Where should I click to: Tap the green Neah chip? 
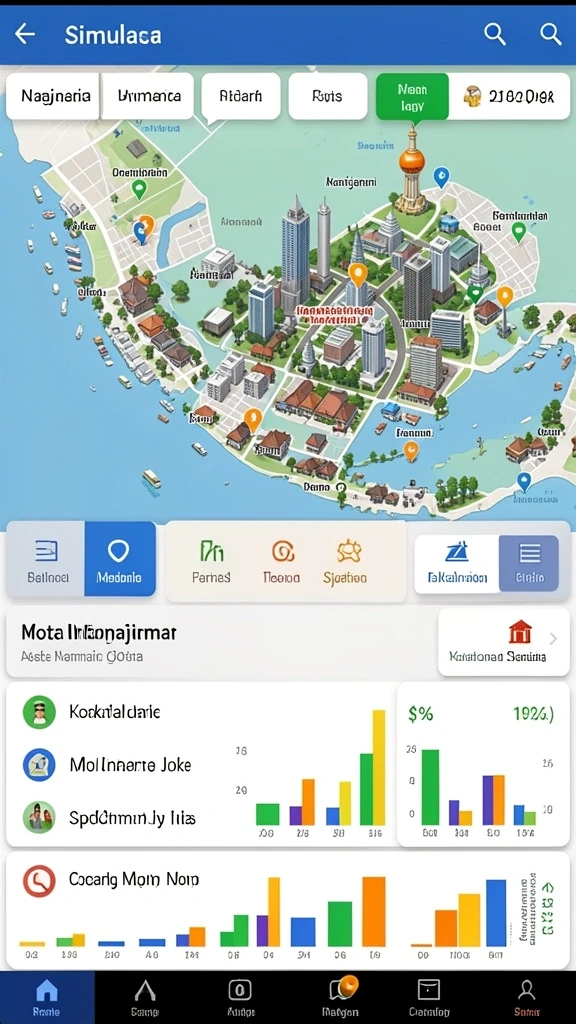click(412, 97)
